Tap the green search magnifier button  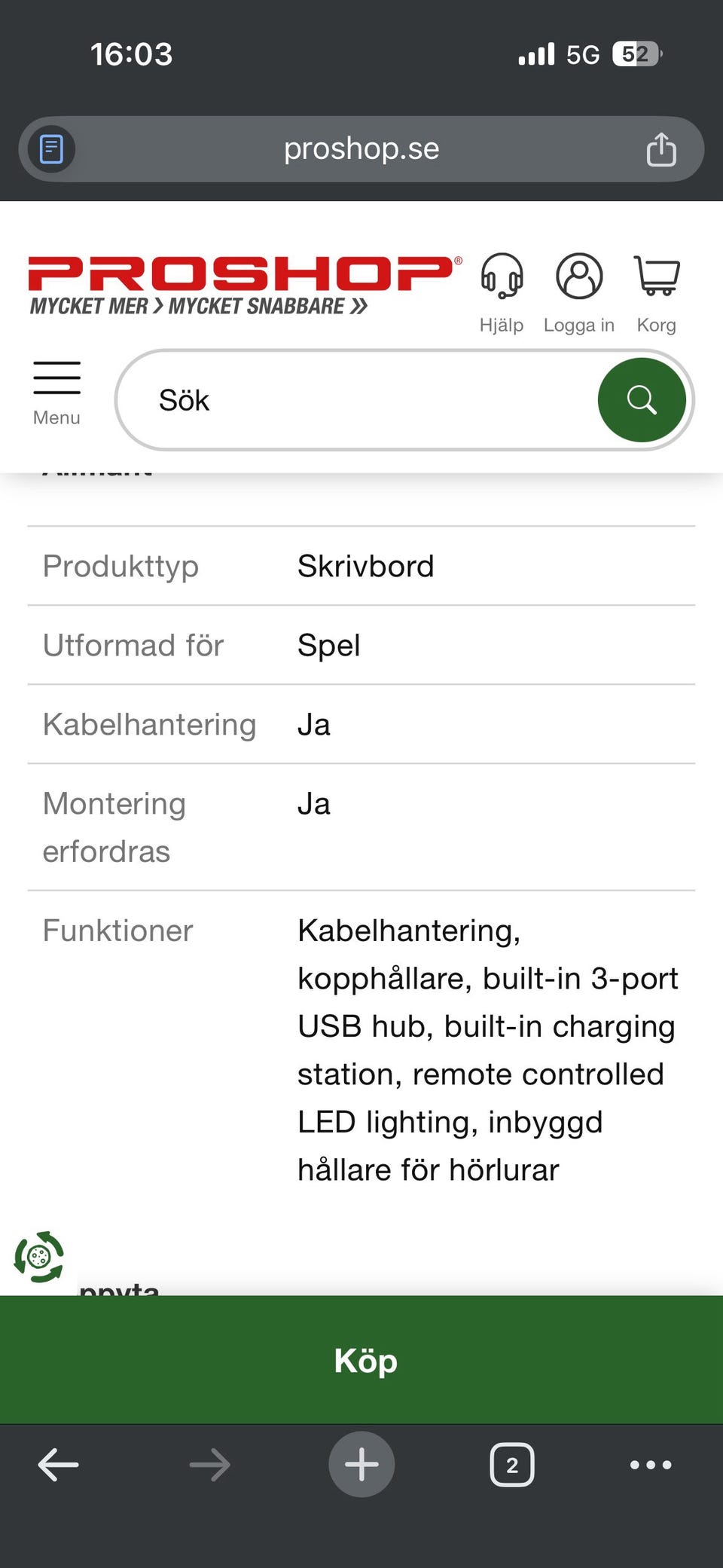(x=641, y=400)
